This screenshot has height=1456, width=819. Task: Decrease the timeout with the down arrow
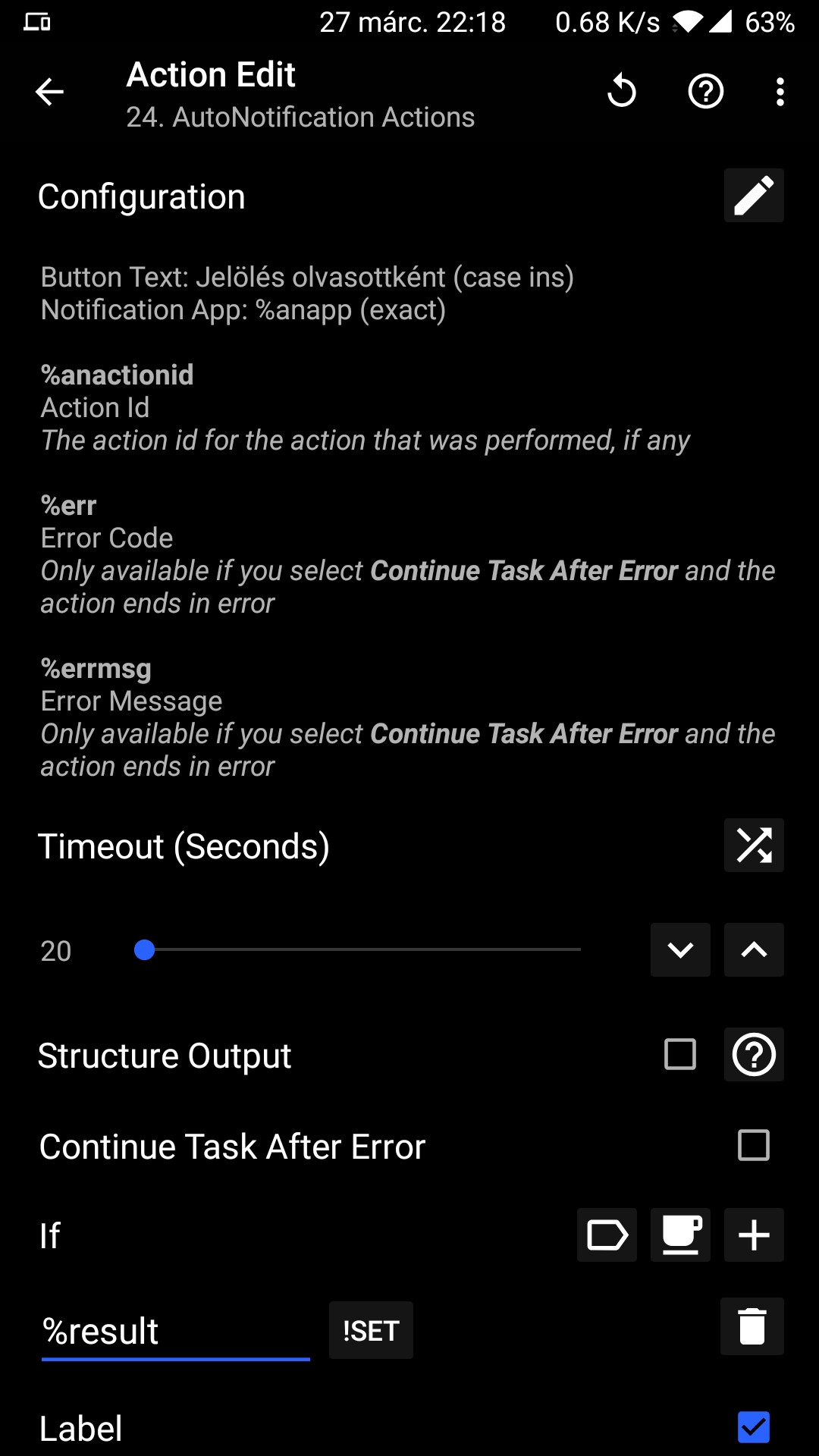[x=680, y=949]
